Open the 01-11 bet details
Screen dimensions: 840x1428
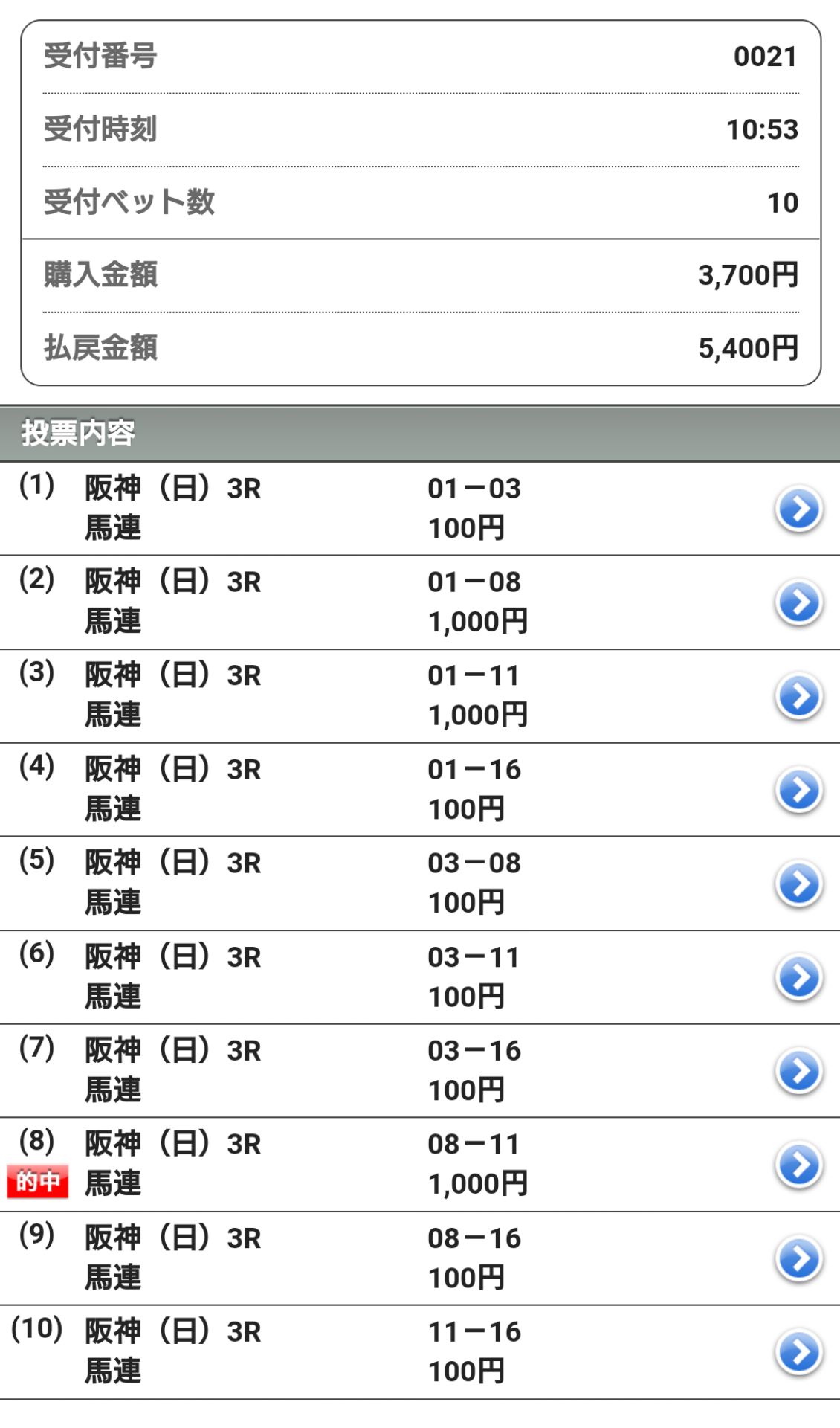pyautogui.click(x=798, y=696)
